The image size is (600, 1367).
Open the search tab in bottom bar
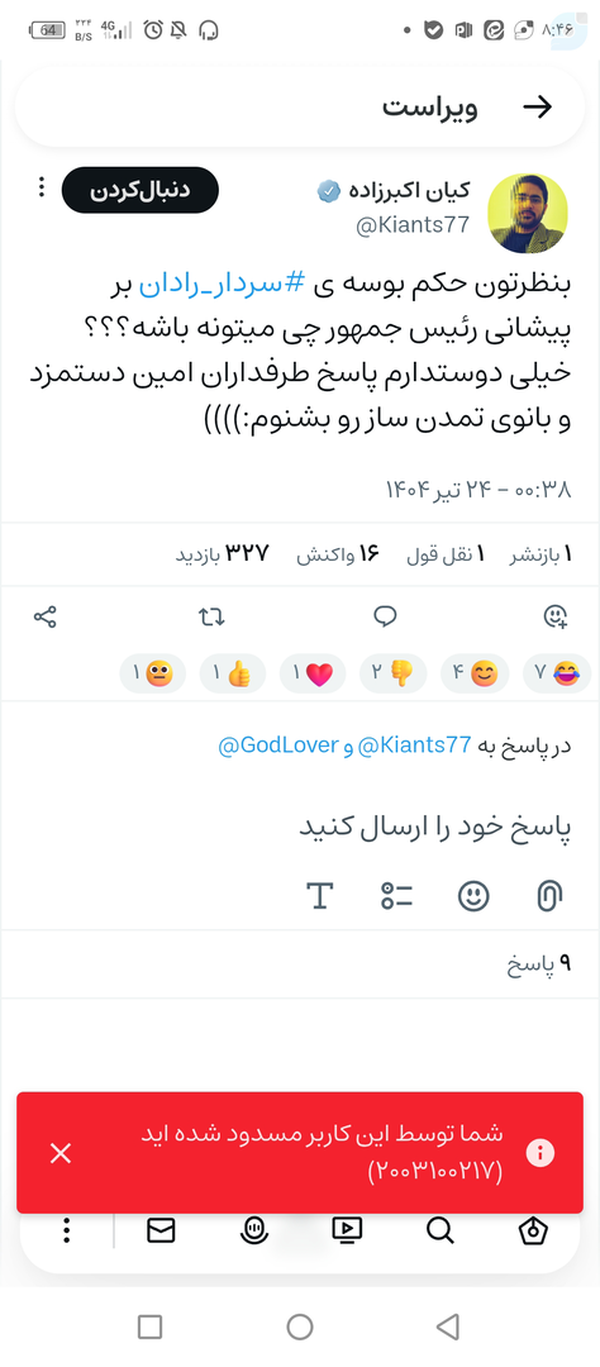[440, 1230]
